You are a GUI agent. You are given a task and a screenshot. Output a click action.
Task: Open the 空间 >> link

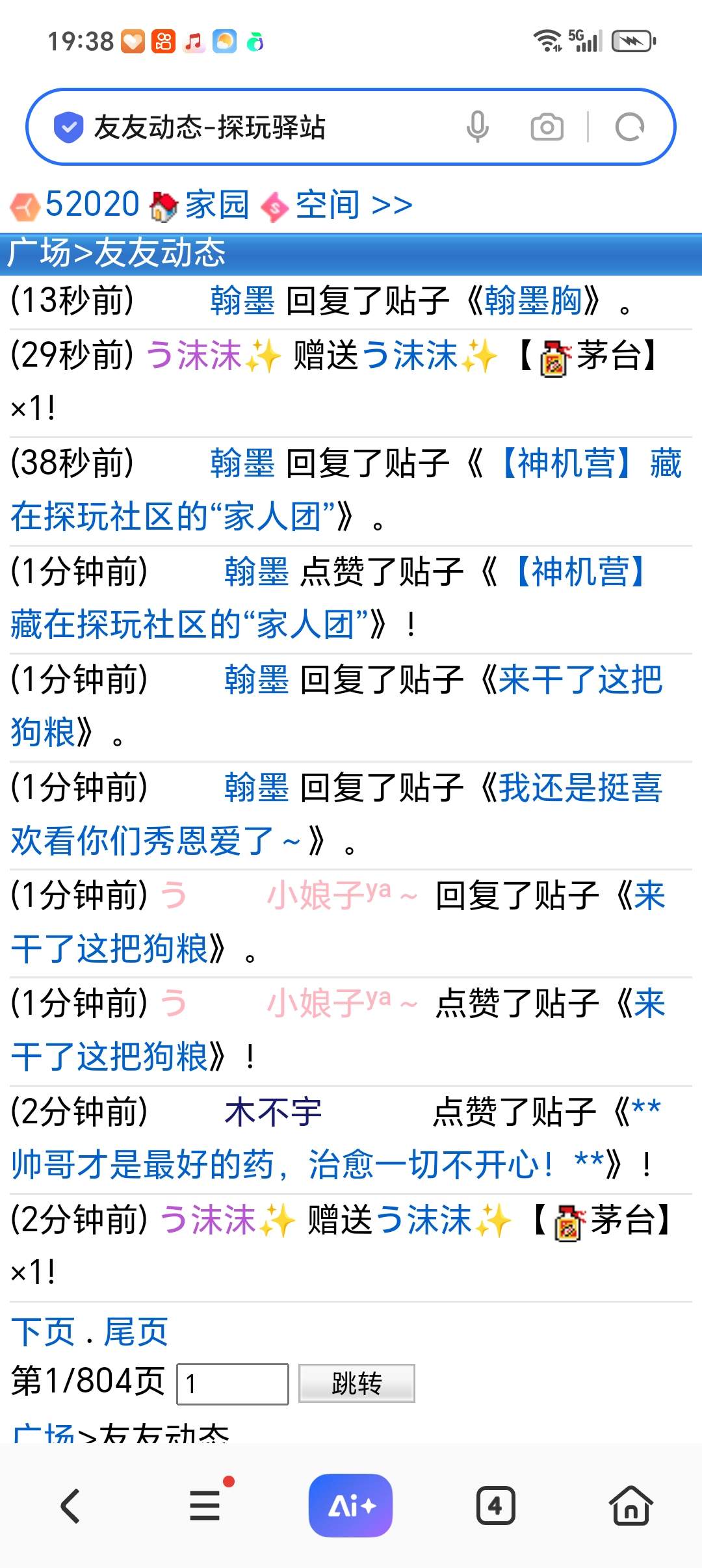click(x=354, y=205)
